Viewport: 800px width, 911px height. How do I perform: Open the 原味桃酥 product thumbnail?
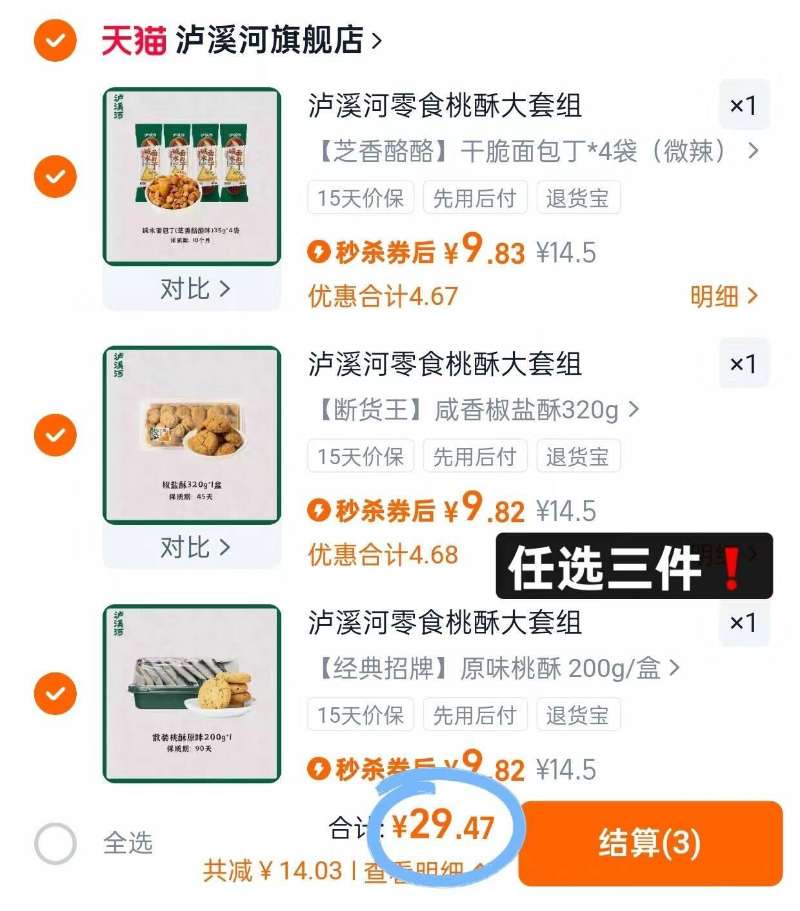tap(192, 692)
